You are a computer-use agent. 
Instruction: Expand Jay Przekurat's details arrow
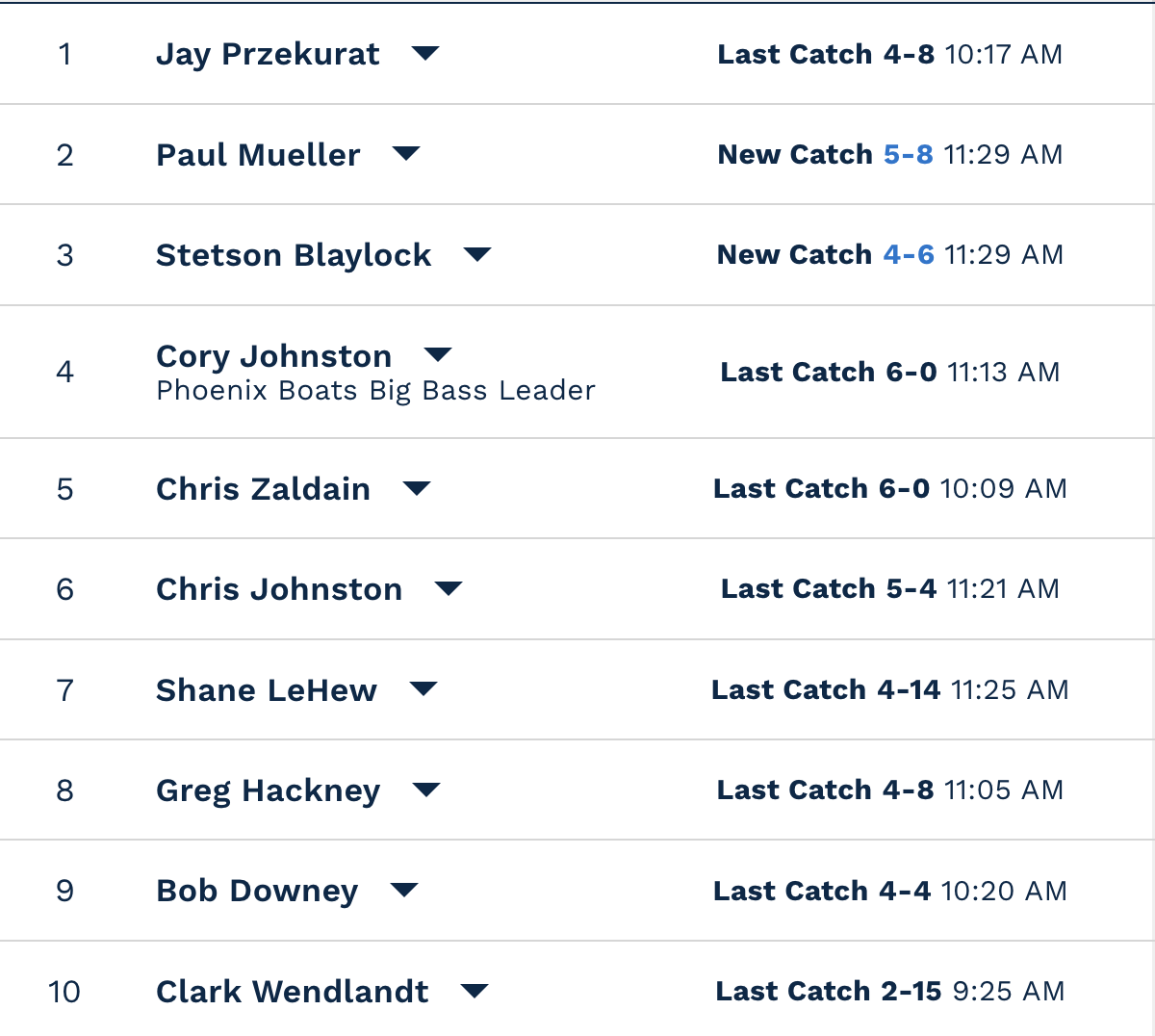click(425, 53)
